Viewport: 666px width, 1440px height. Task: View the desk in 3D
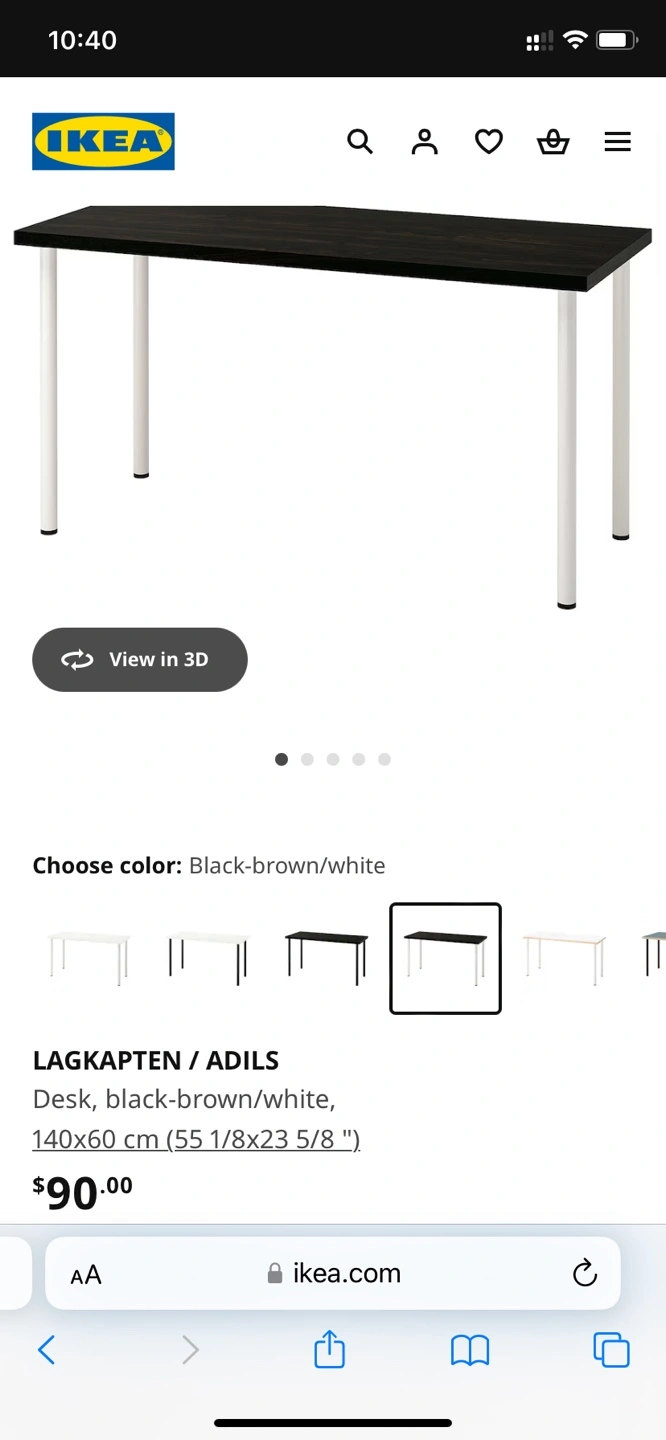point(140,660)
